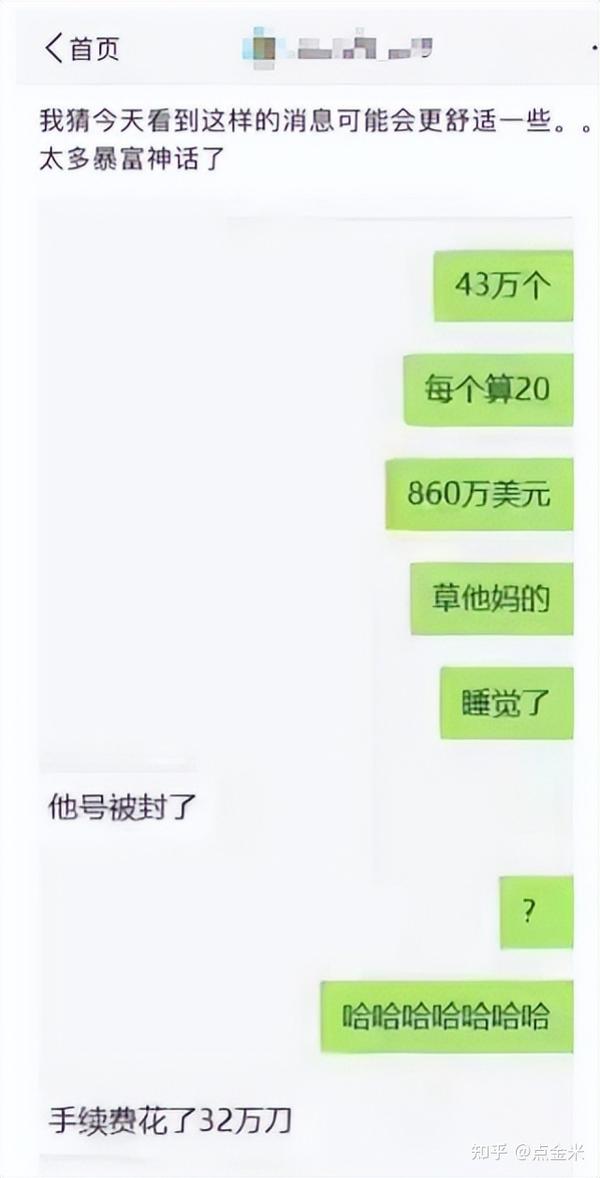The width and height of the screenshot is (600, 1178).
Task: Go back to 首页
Action: tap(81, 49)
